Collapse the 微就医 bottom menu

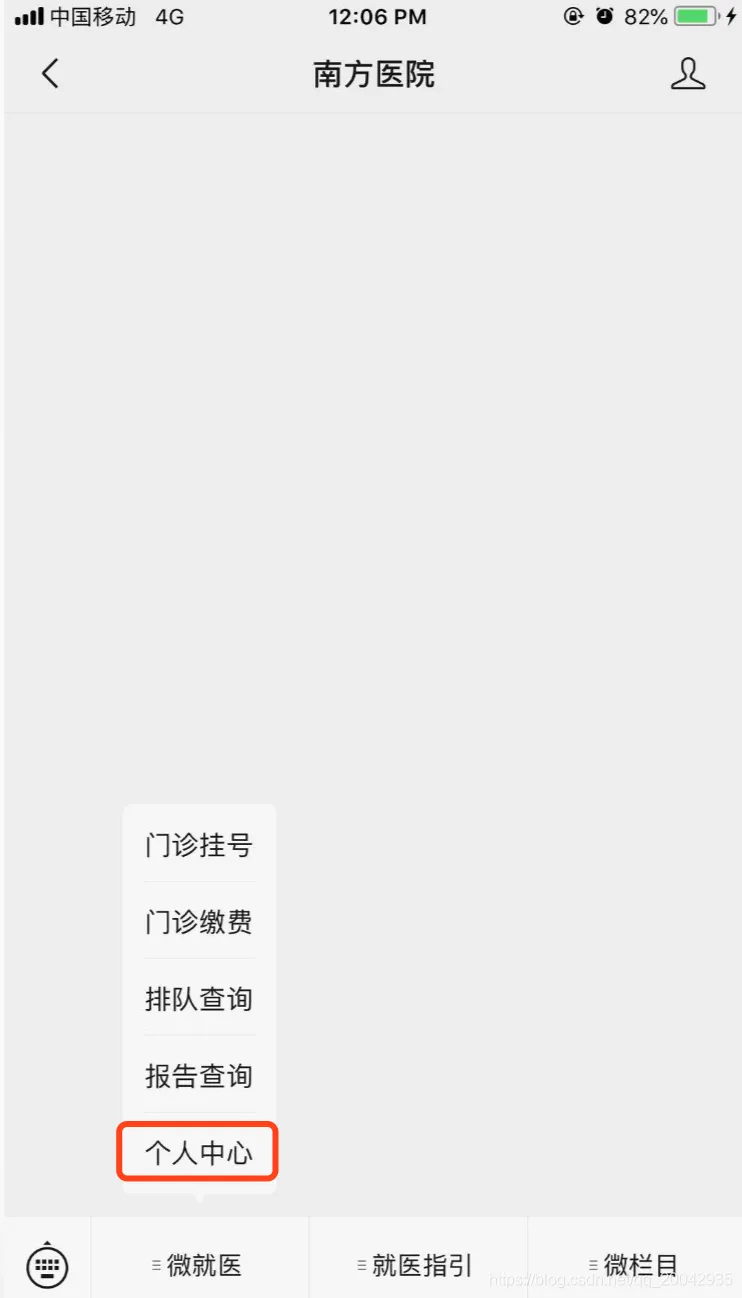(200, 1265)
